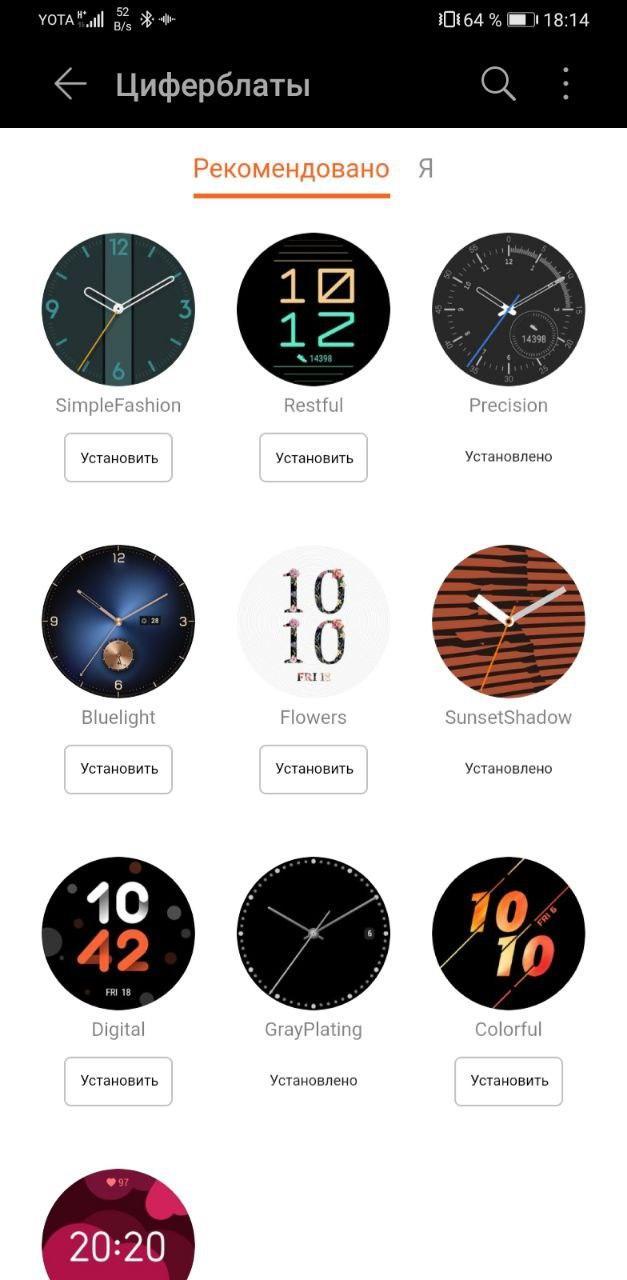Image resolution: width=627 pixels, height=1280 pixels.
Task: View the Flowers watch face details
Action: [x=313, y=621]
